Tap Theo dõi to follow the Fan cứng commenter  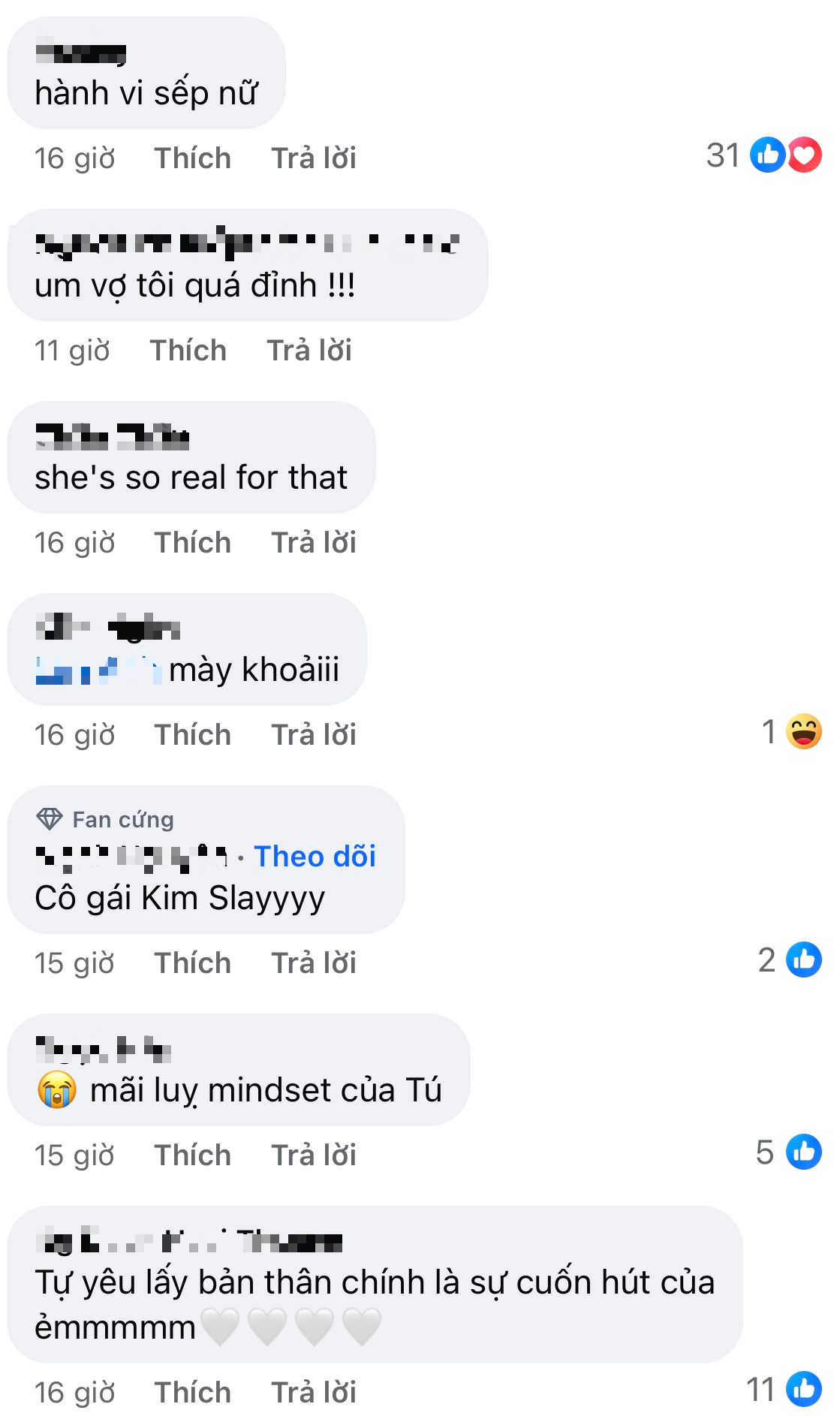[x=315, y=857]
